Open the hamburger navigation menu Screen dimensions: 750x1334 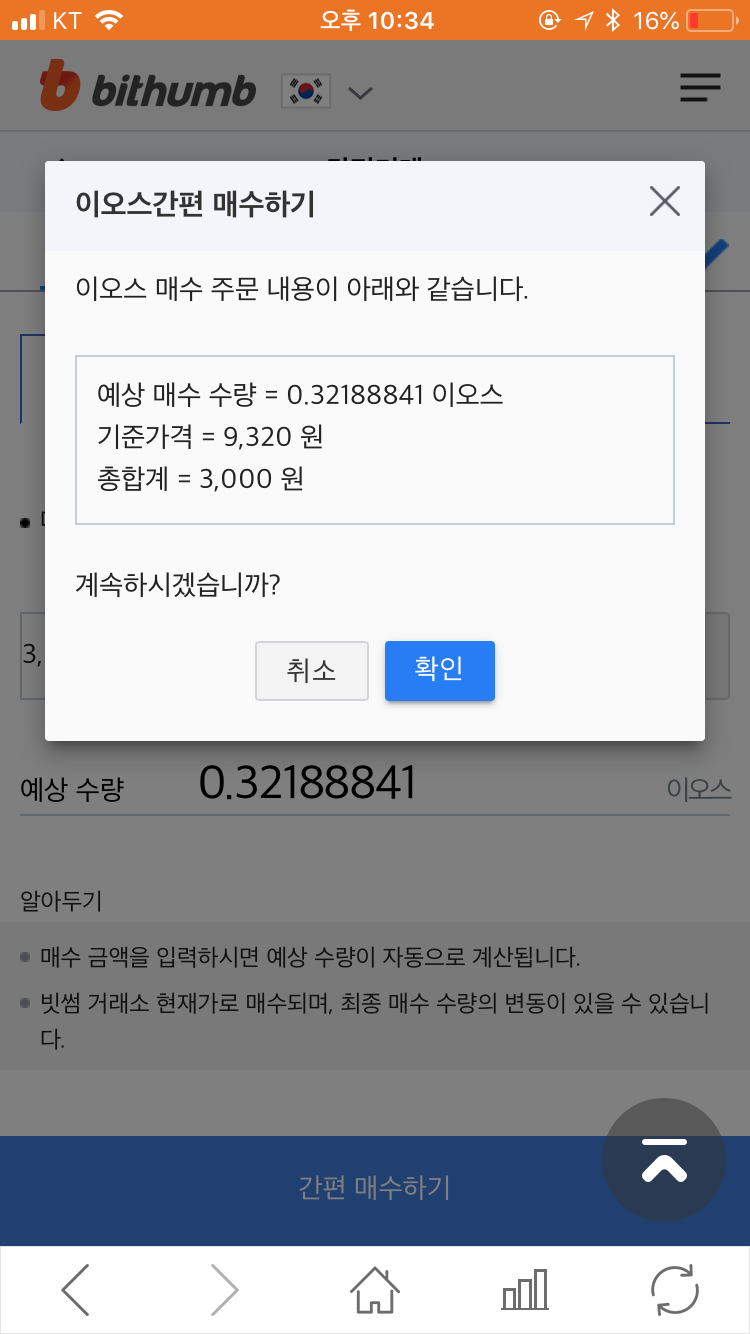pyautogui.click(x=699, y=88)
